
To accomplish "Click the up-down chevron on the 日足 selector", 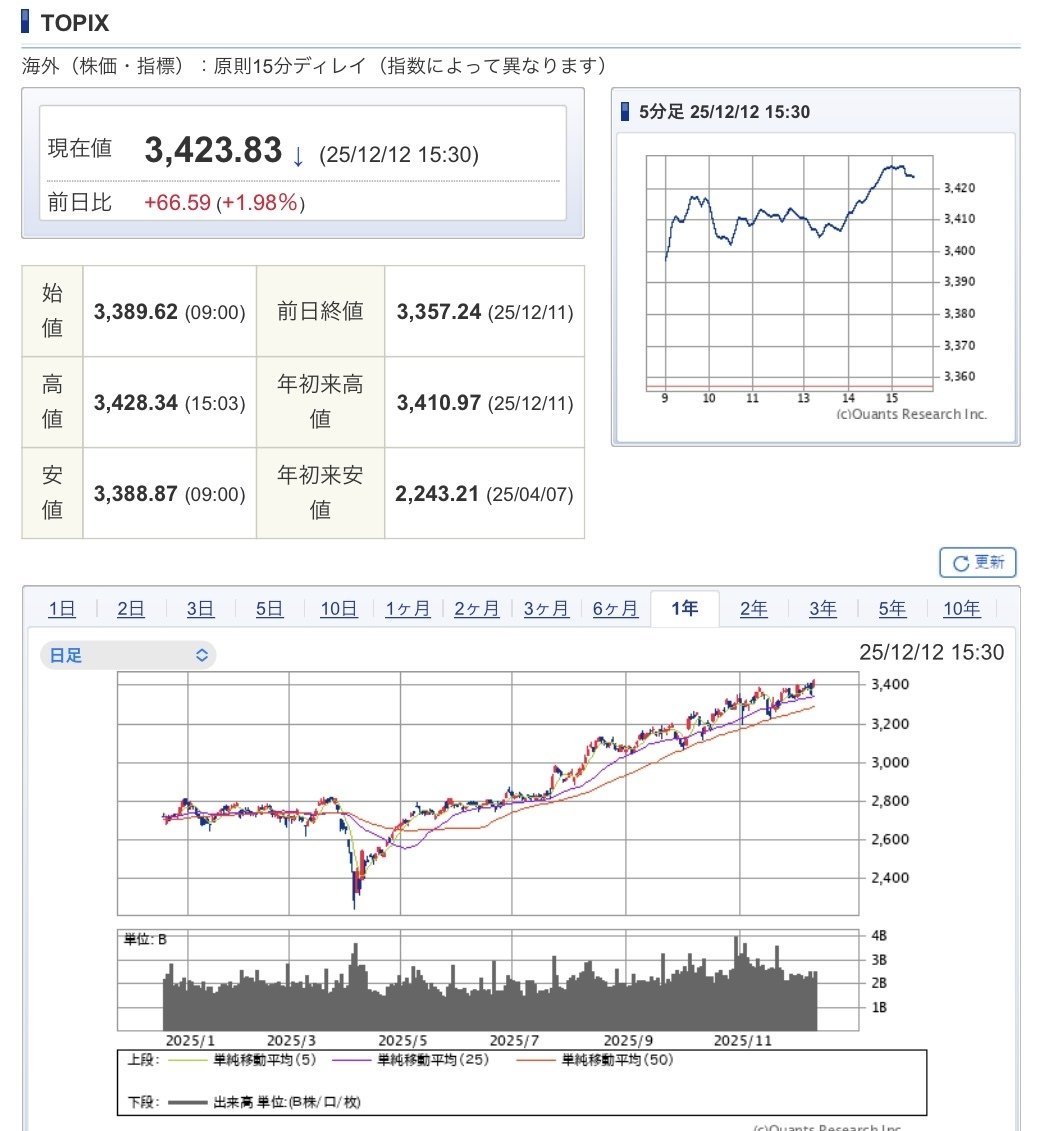I will coord(202,655).
